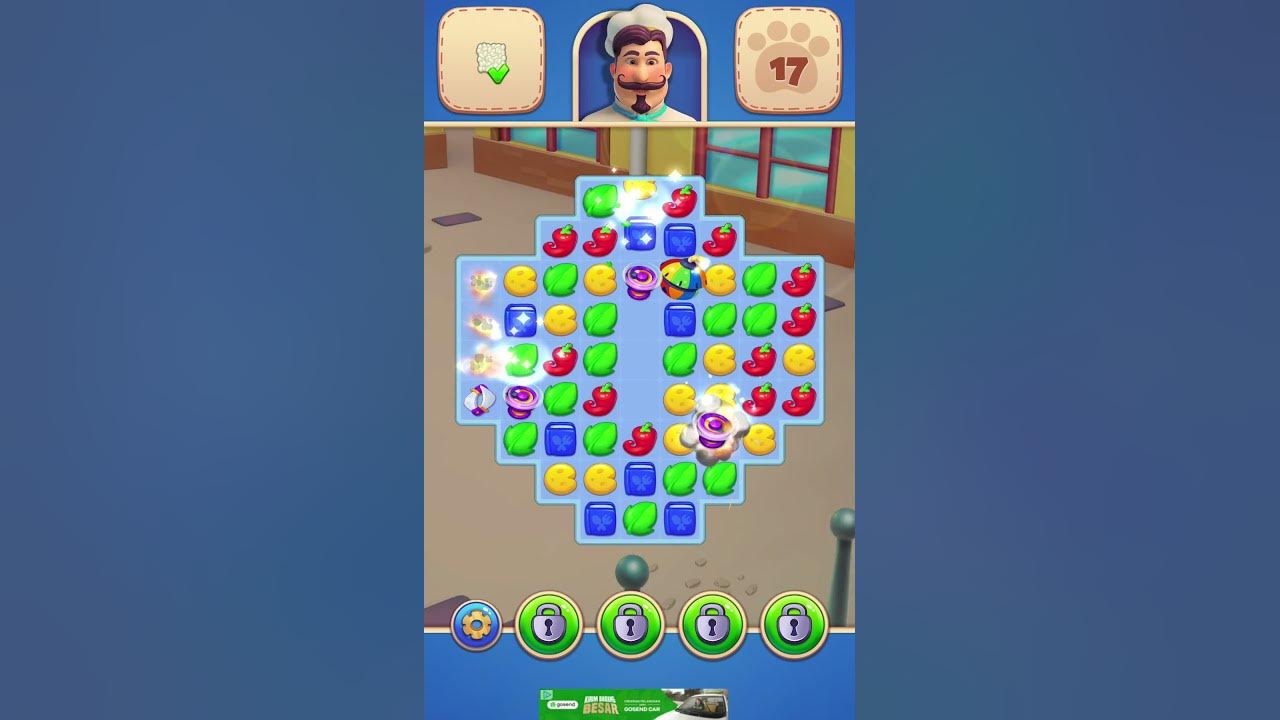Tap the rocket piece at the board's edge
This screenshot has height=720, width=1280.
pos(479,400)
